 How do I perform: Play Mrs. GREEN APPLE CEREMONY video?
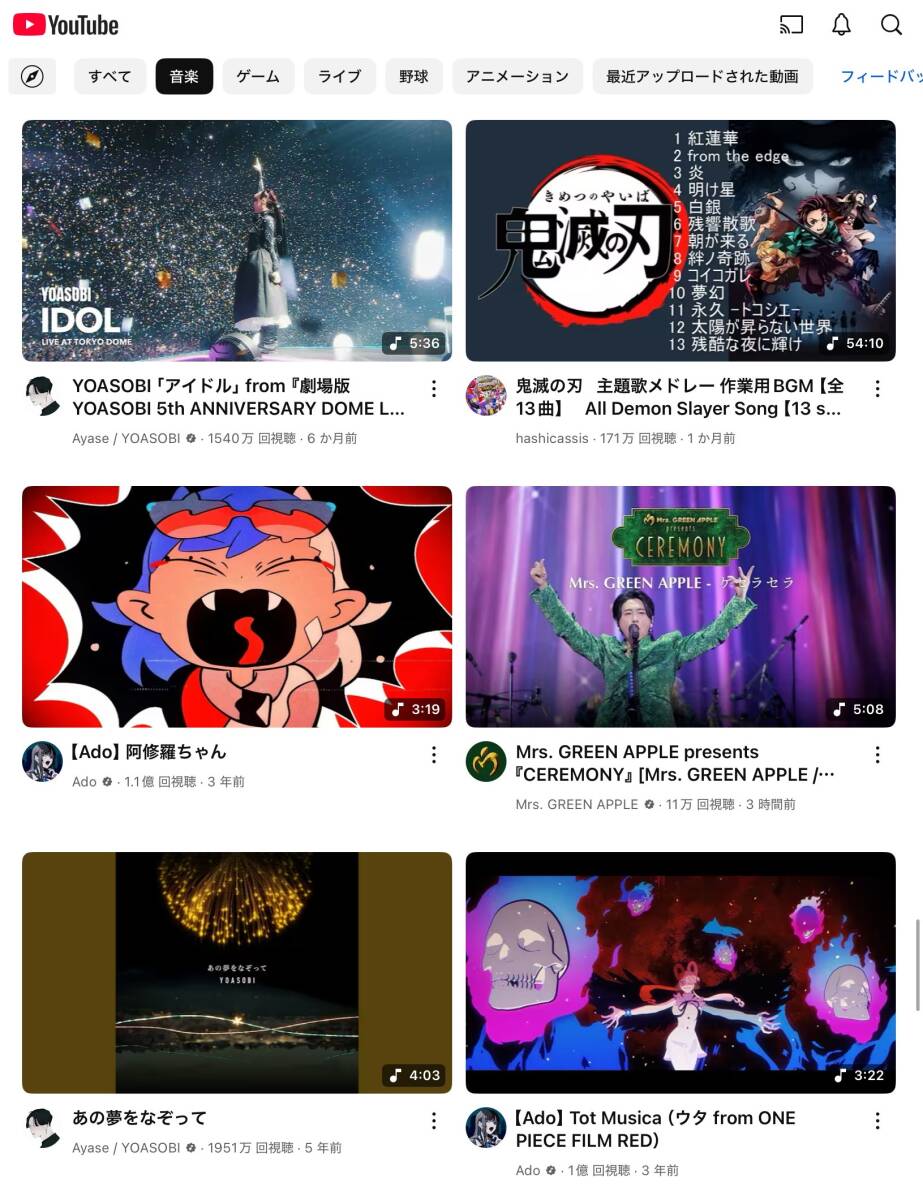pyautogui.click(x=680, y=606)
